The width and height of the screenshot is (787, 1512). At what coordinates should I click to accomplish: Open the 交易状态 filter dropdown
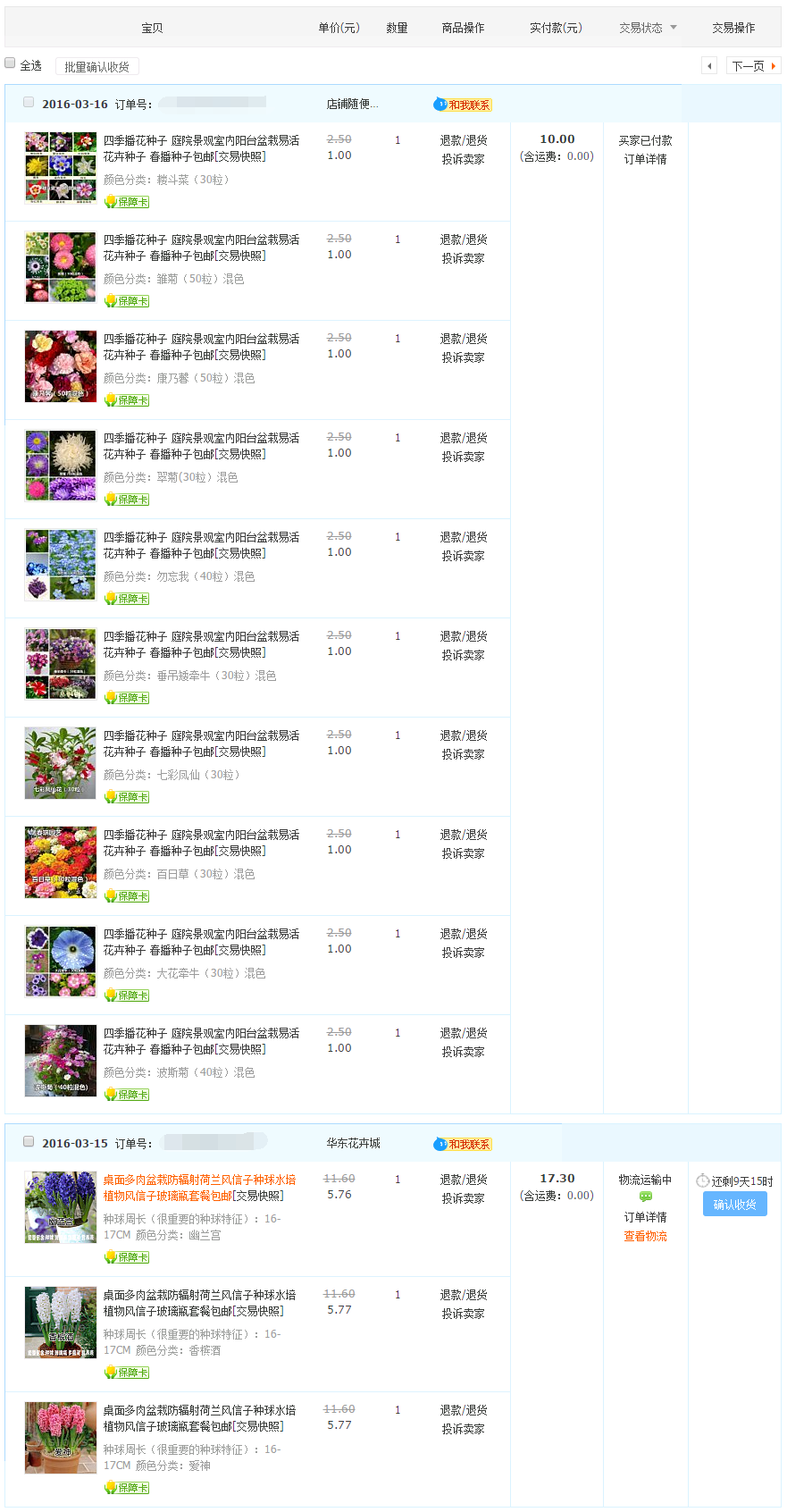(648, 29)
